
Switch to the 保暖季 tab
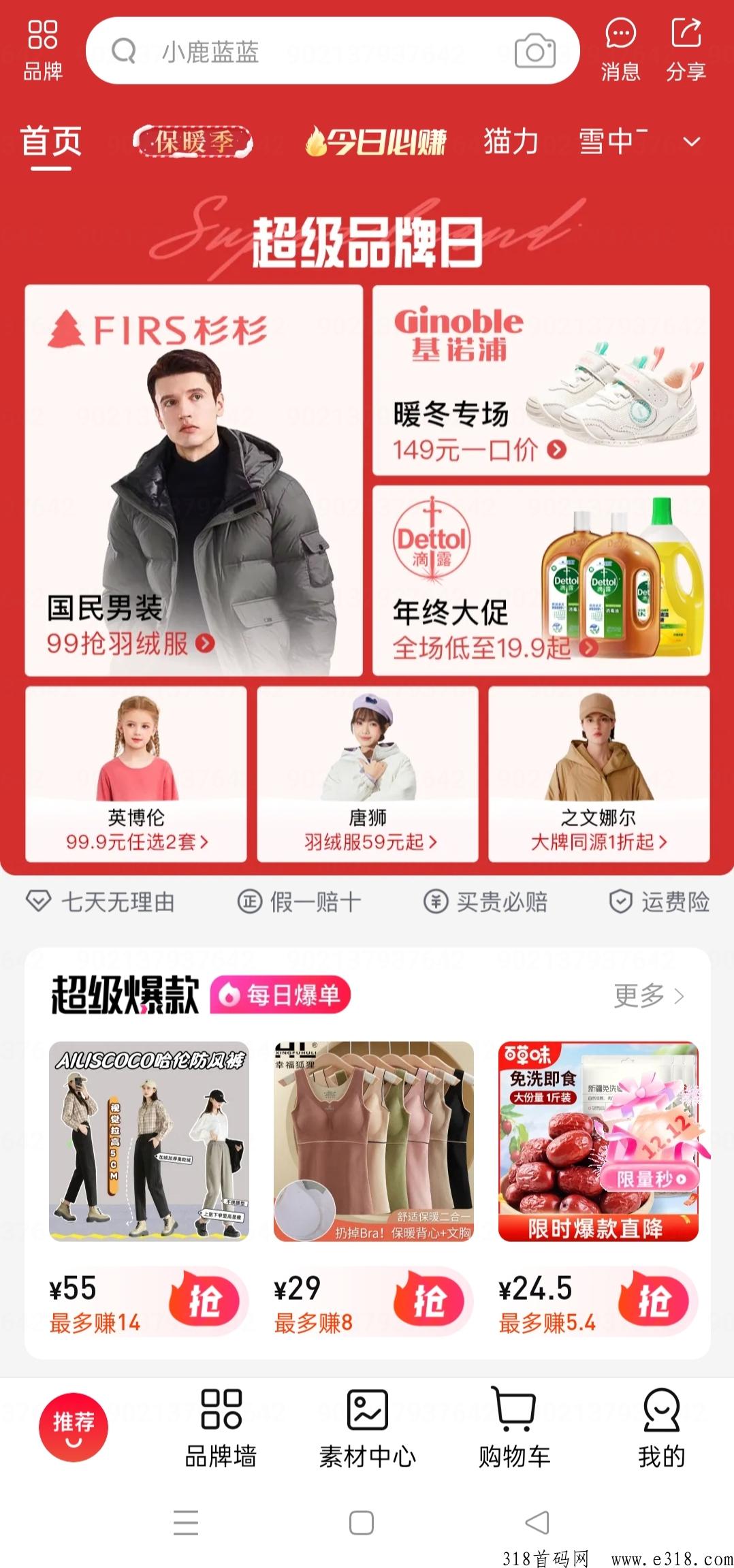[193, 142]
